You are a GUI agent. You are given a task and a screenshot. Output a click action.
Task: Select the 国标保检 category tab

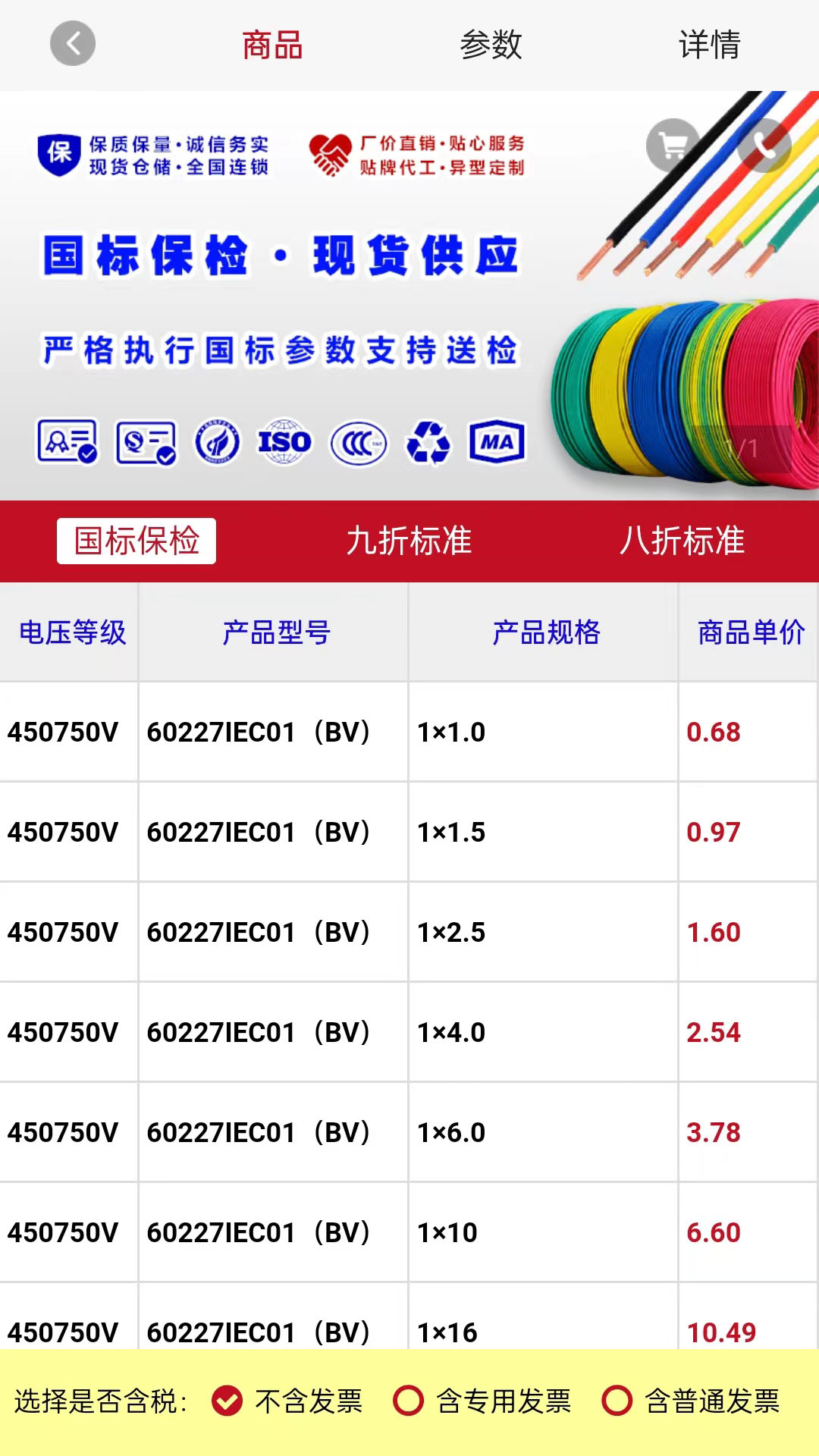(x=136, y=540)
